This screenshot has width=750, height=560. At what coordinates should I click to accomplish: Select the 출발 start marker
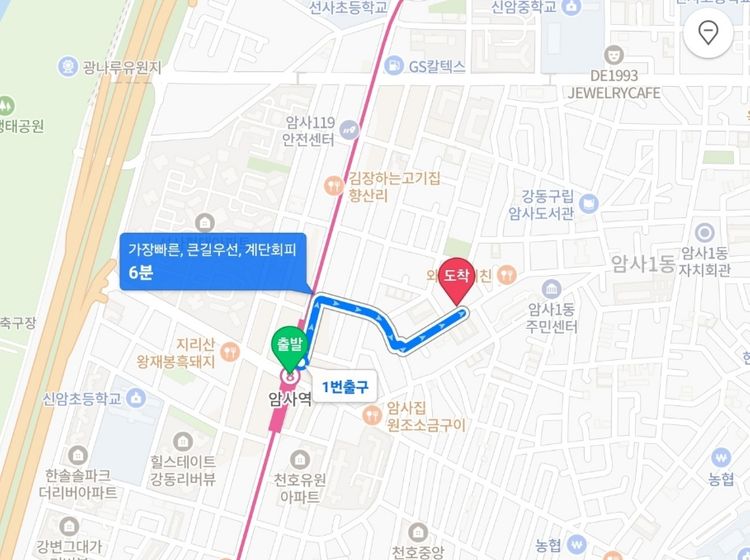coord(289,345)
